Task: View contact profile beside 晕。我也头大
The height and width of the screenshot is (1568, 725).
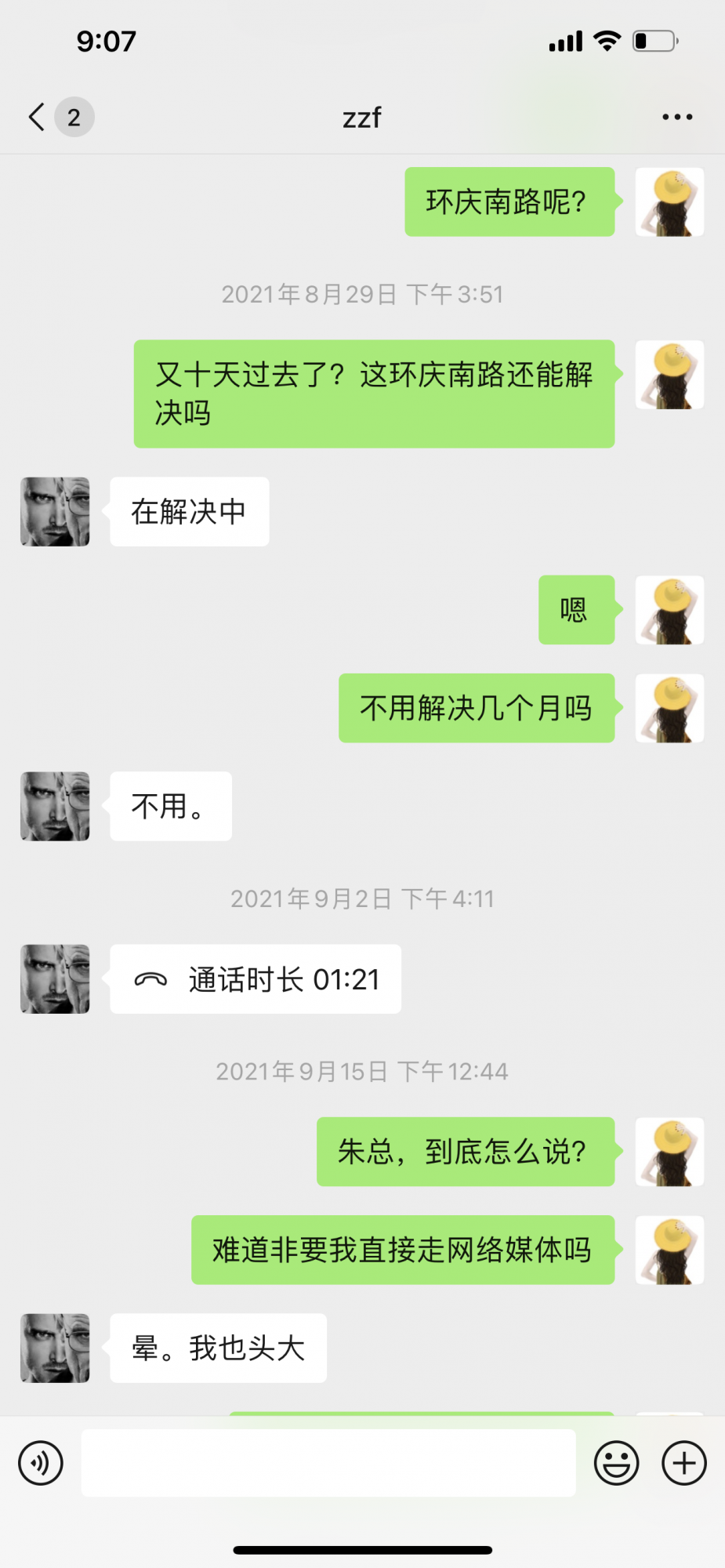Action: [x=55, y=1348]
